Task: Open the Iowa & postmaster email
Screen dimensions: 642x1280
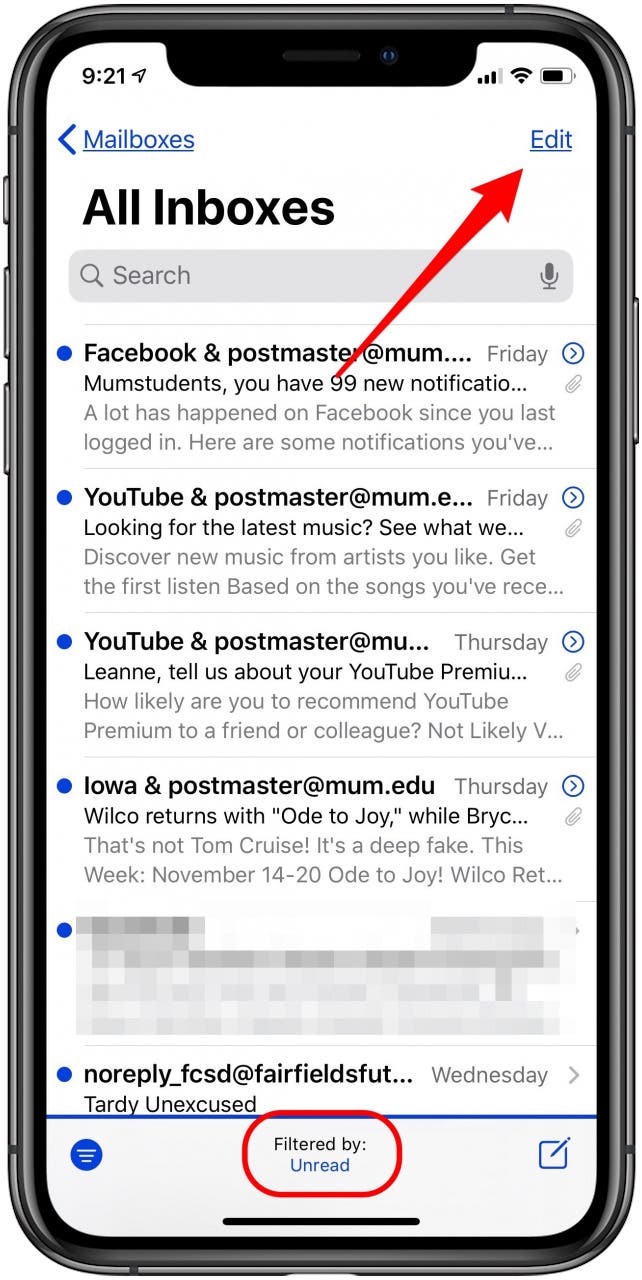Action: point(321,829)
